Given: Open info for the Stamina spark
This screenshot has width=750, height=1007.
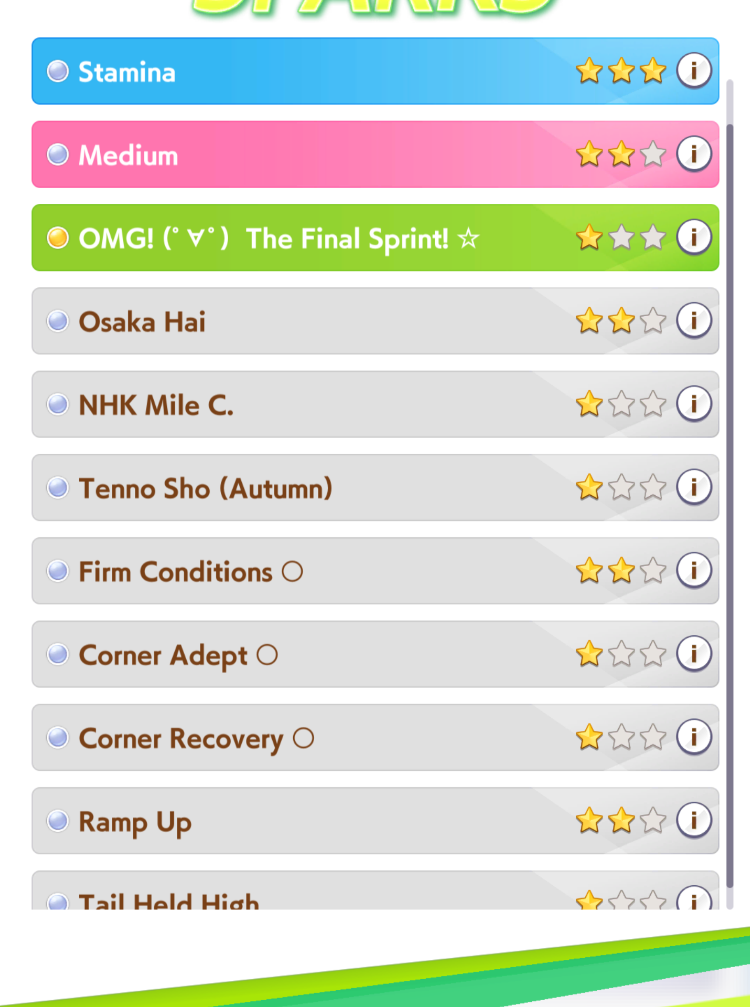Looking at the screenshot, I should (693, 70).
